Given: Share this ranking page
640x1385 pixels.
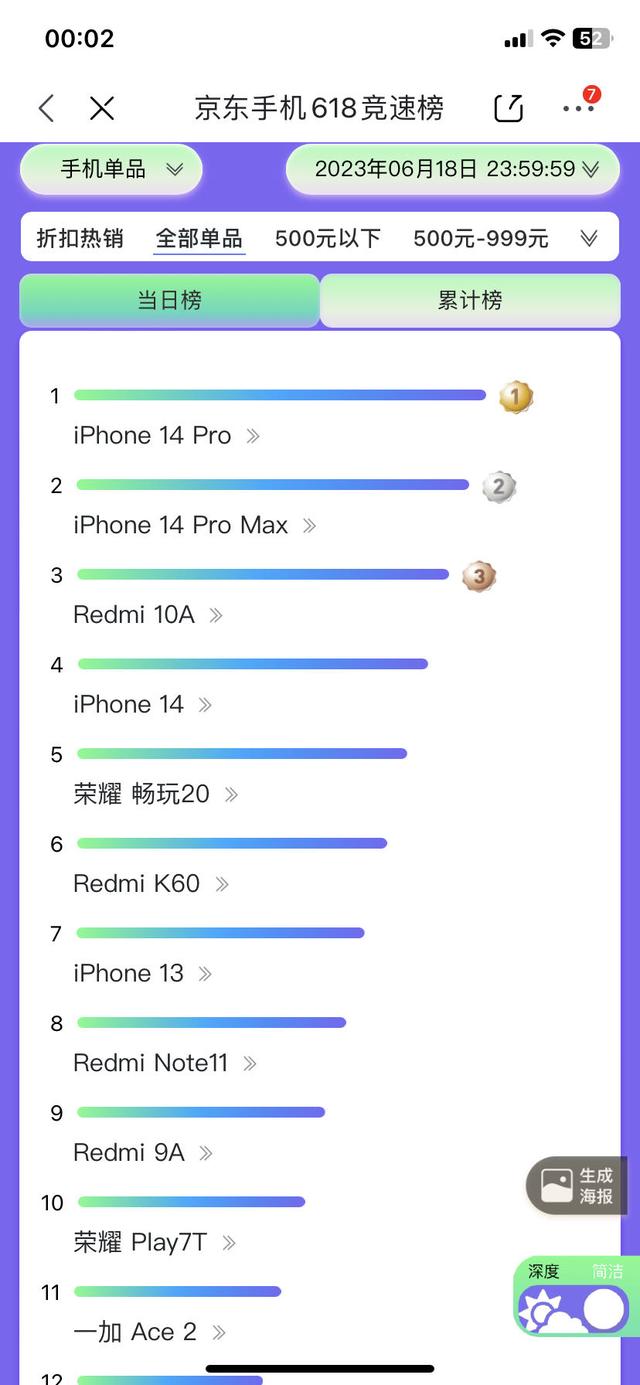Looking at the screenshot, I should tap(509, 108).
